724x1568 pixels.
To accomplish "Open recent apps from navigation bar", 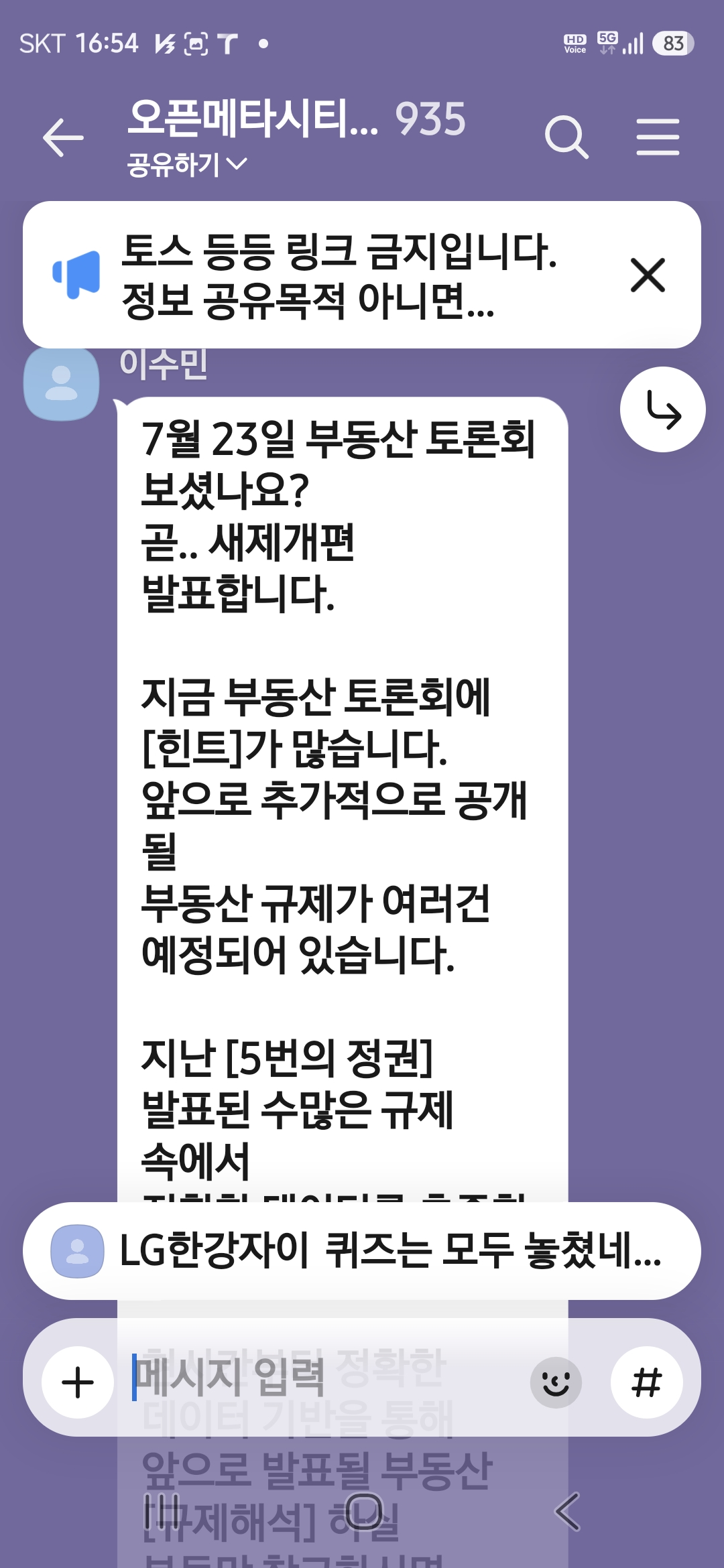I will (162, 1511).
